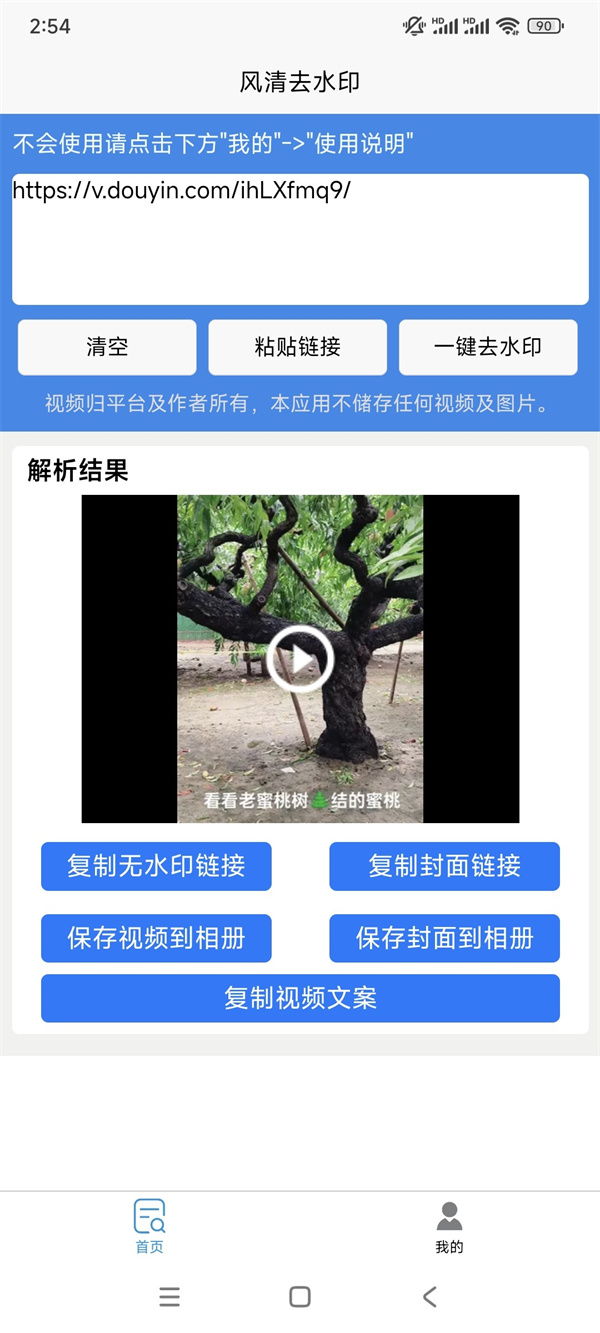
Task: Open recent apps from navigation bar
Action: tap(170, 1297)
